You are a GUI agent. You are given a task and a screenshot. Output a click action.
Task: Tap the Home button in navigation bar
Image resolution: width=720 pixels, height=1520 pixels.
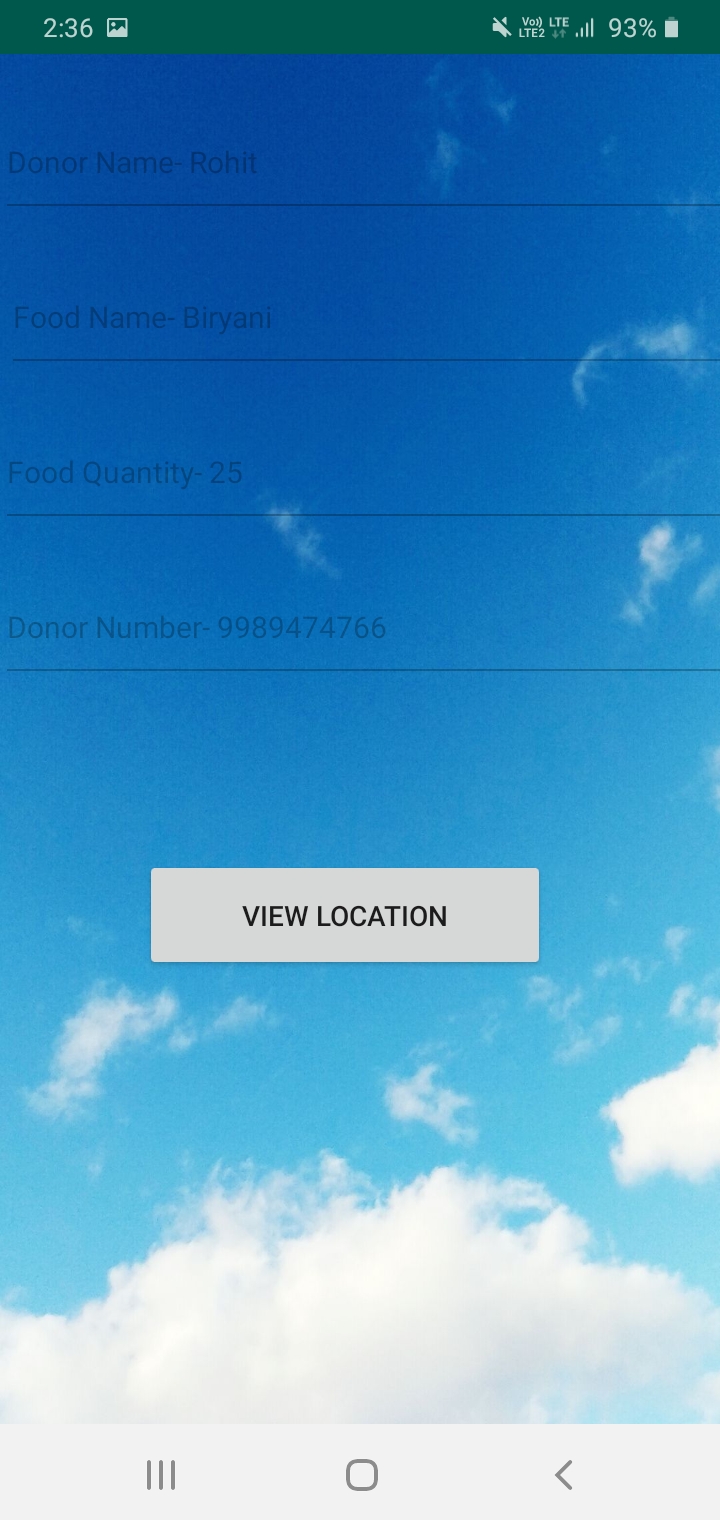coord(361,1473)
